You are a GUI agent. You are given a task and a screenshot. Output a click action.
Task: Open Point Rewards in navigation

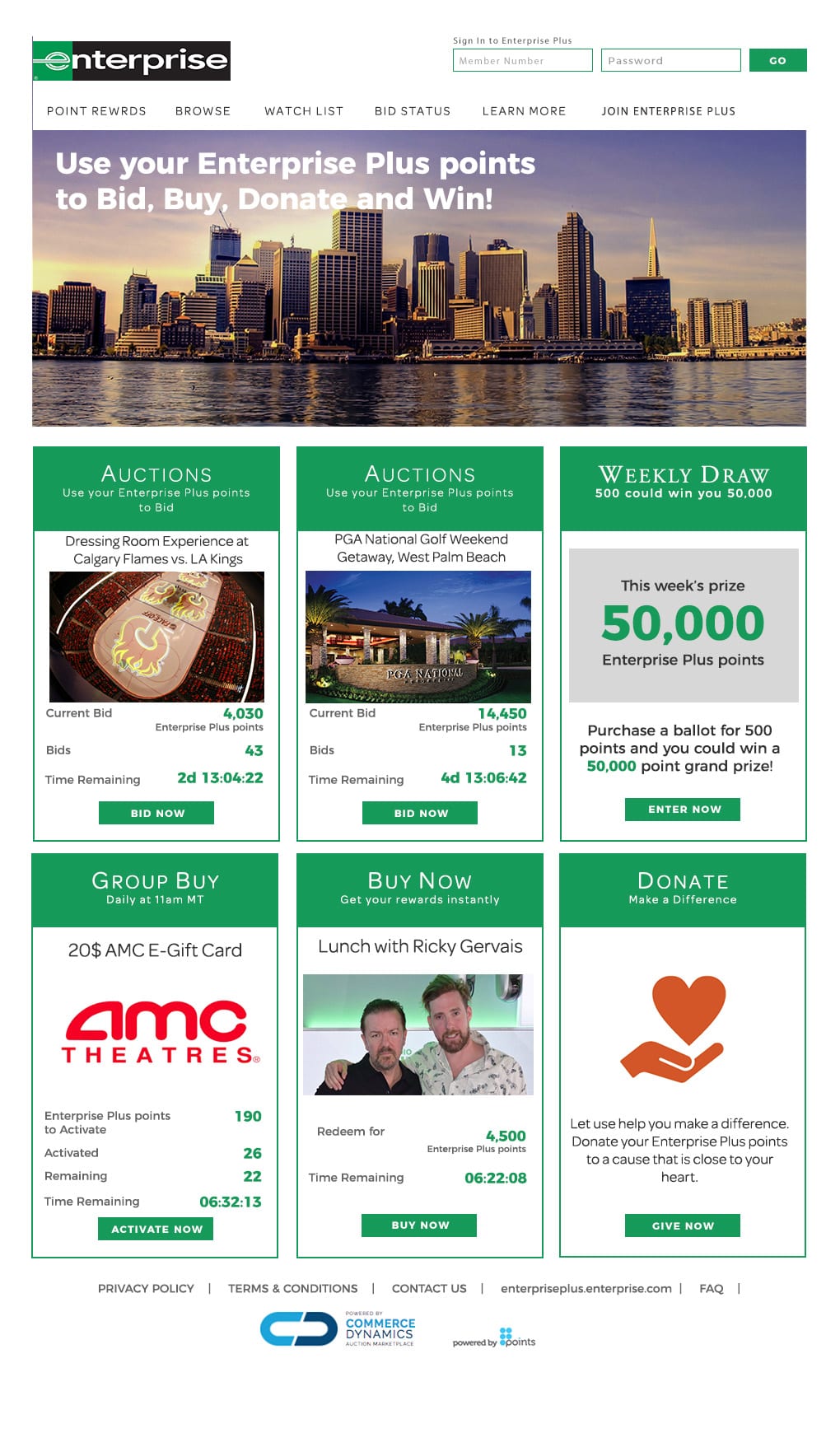(96, 111)
